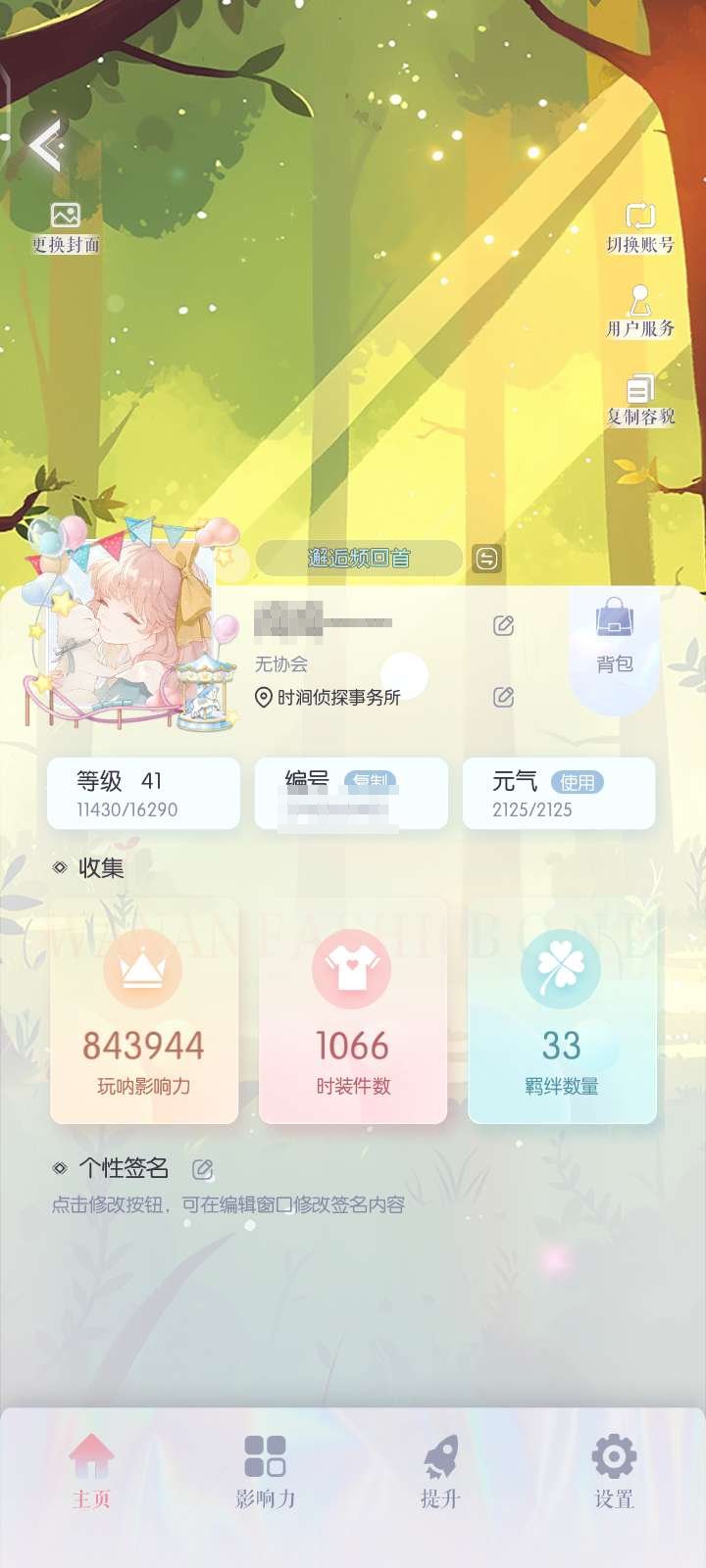Open 用户服务 user service
This screenshot has width=706, height=1568.
[x=640, y=311]
